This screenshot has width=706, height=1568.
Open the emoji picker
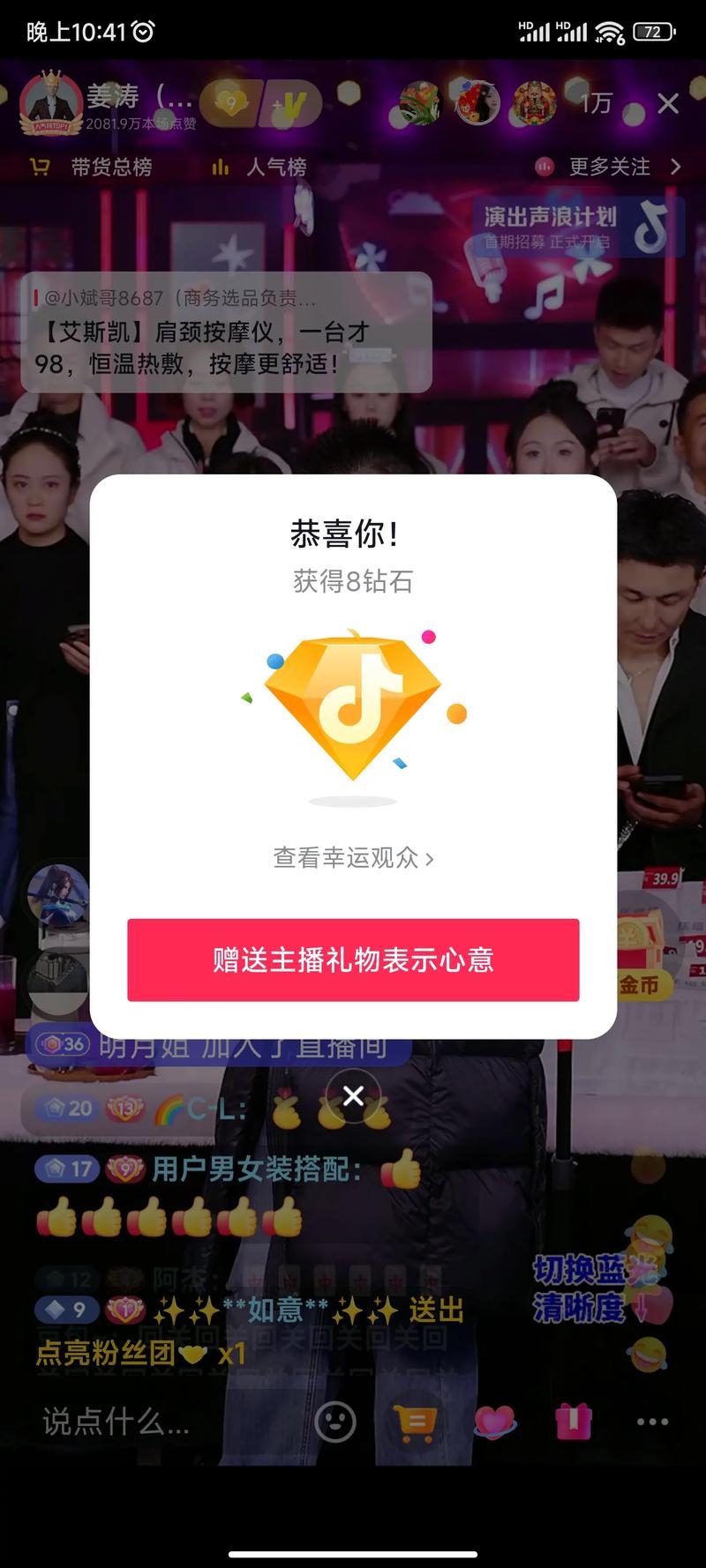click(x=335, y=1422)
